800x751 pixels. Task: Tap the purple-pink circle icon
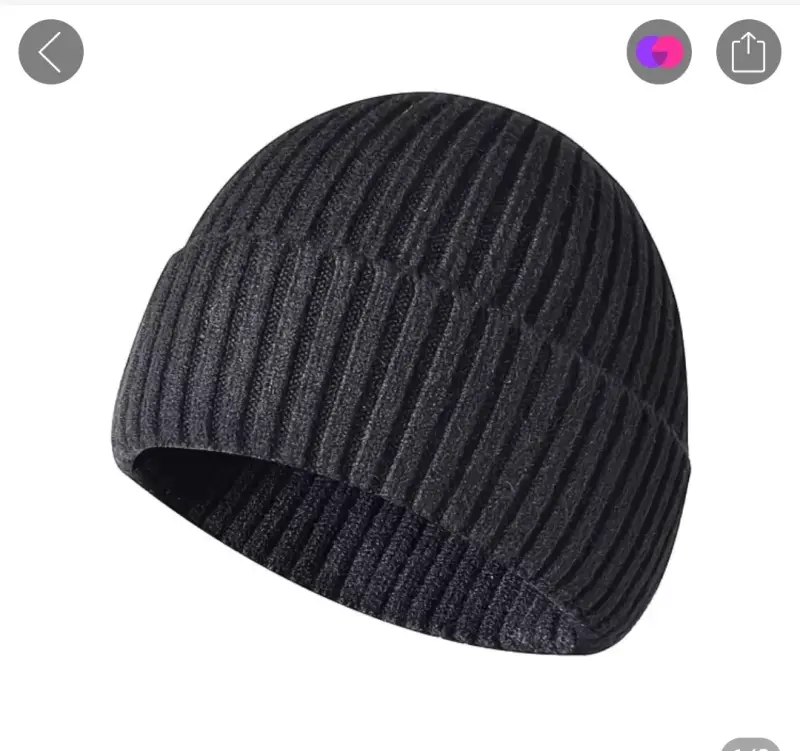[x=659, y=52]
